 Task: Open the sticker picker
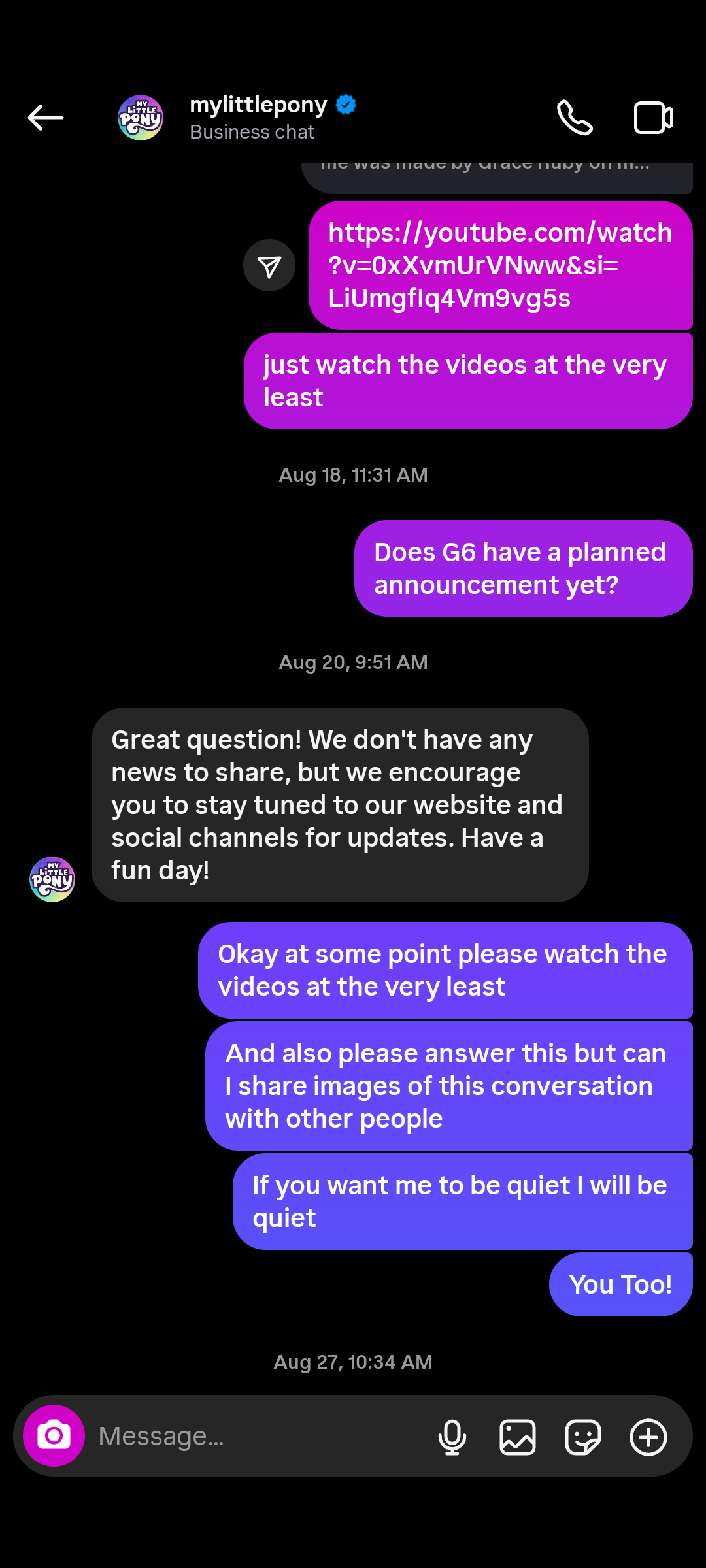(x=582, y=1437)
